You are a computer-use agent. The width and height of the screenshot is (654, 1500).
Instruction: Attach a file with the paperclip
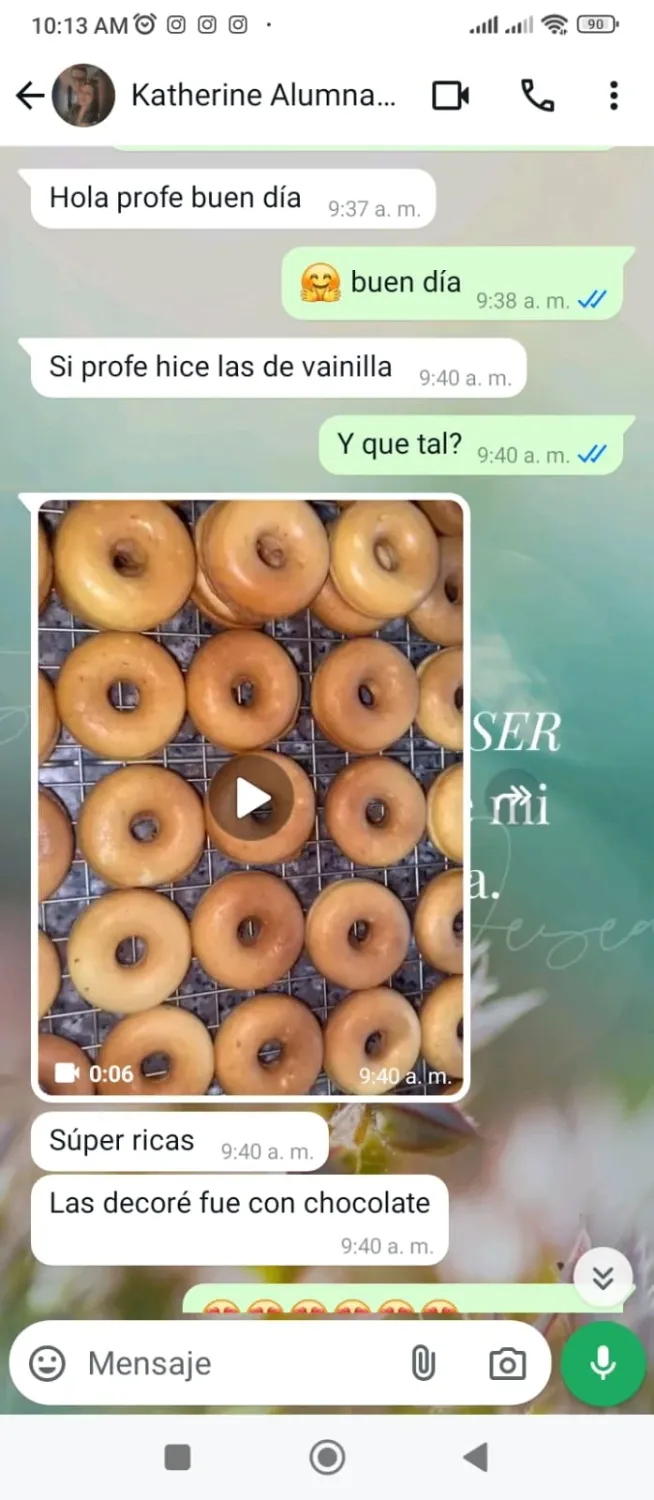424,1363
